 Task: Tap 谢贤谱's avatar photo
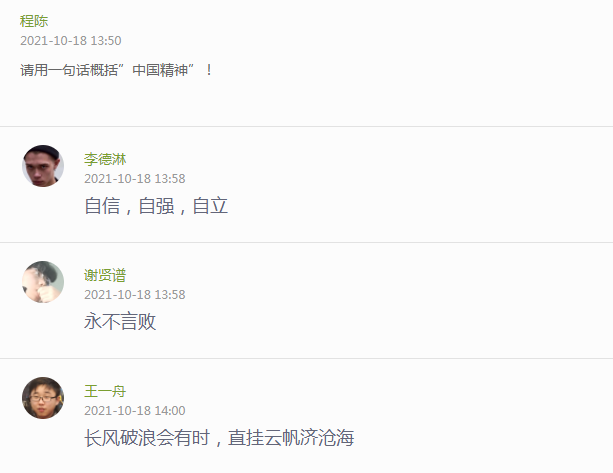click(x=43, y=282)
